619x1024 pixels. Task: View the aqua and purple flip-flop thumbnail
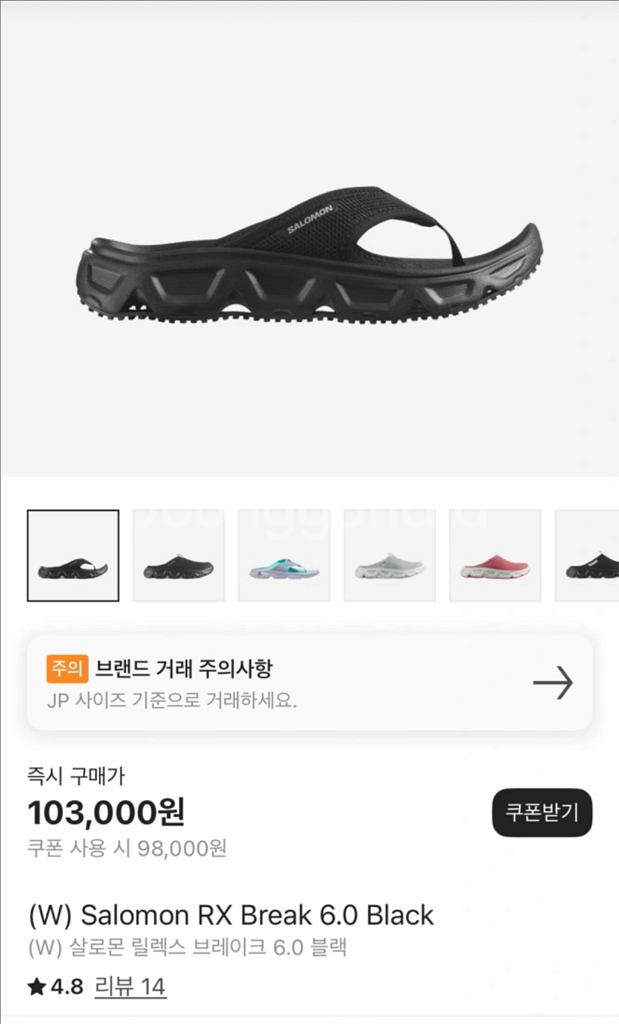click(x=284, y=556)
